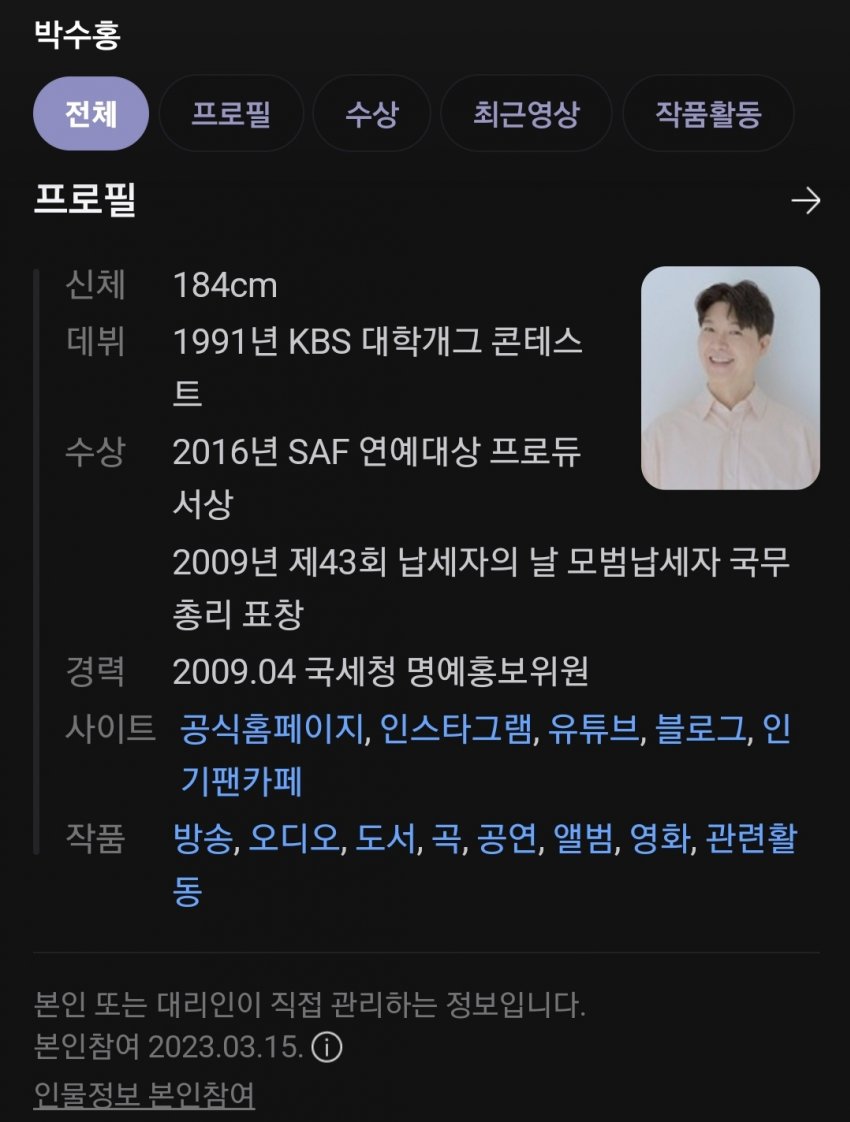View 도서 works
The width and height of the screenshot is (850, 1122).
[386, 838]
